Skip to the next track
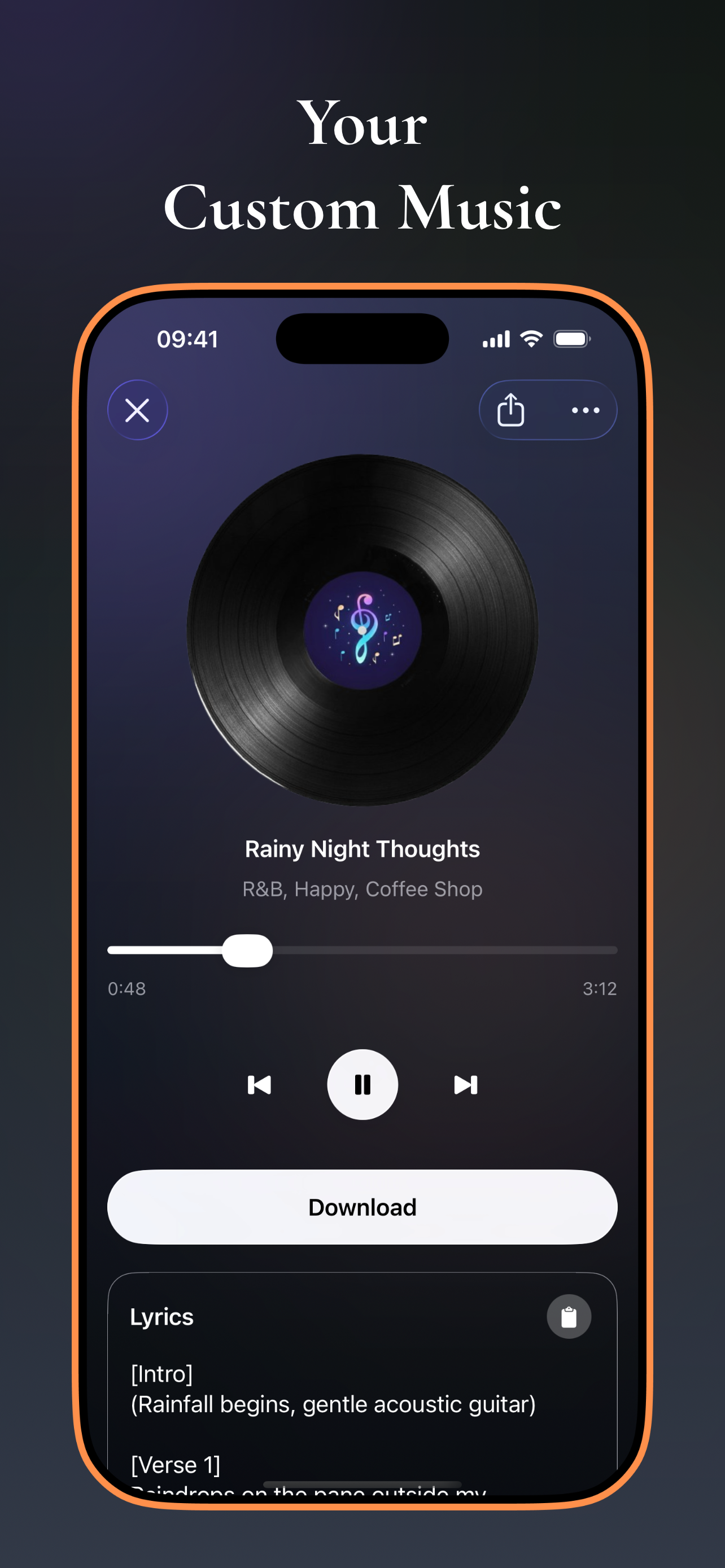The width and height of the screenshot is (725, 1568). 465,1084
